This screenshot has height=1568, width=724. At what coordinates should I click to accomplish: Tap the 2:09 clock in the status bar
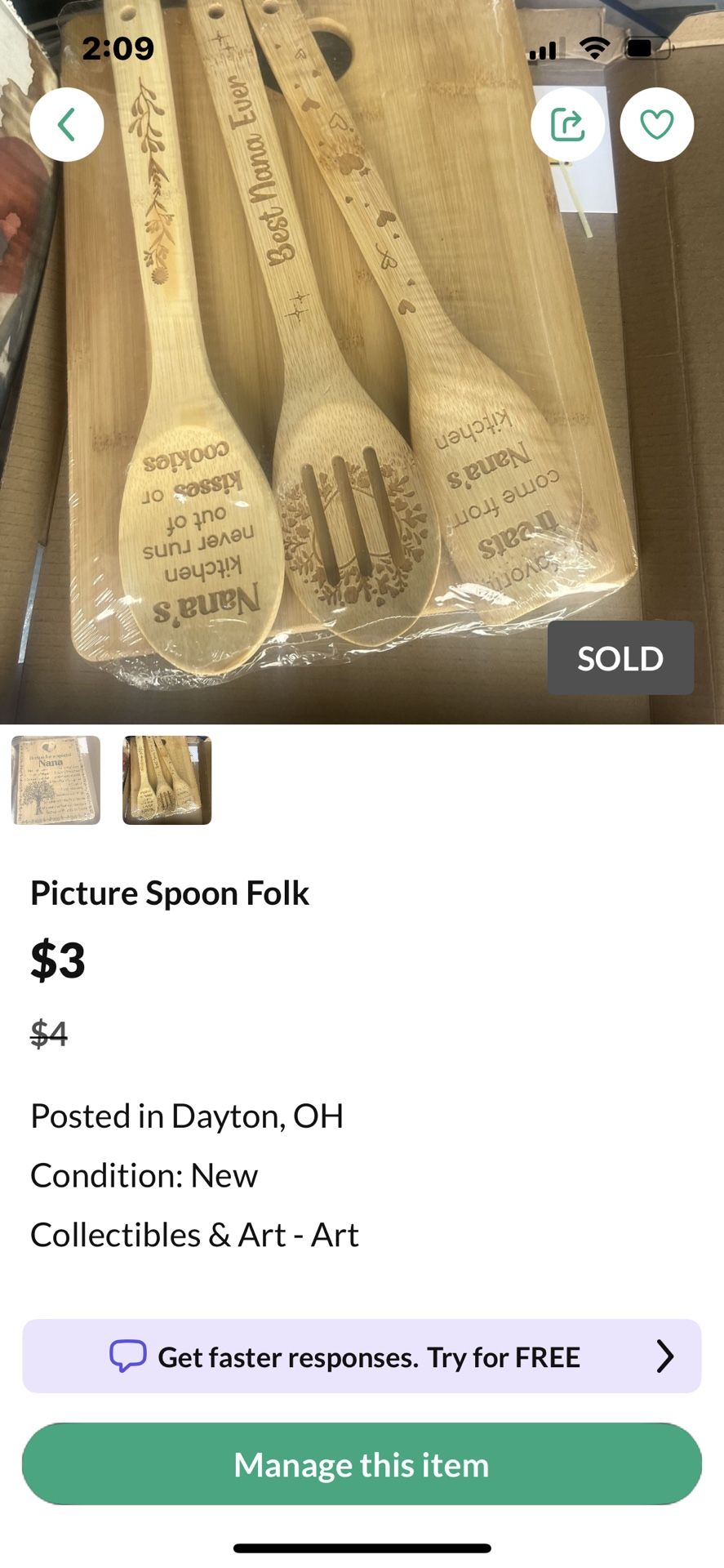(119, 49)
